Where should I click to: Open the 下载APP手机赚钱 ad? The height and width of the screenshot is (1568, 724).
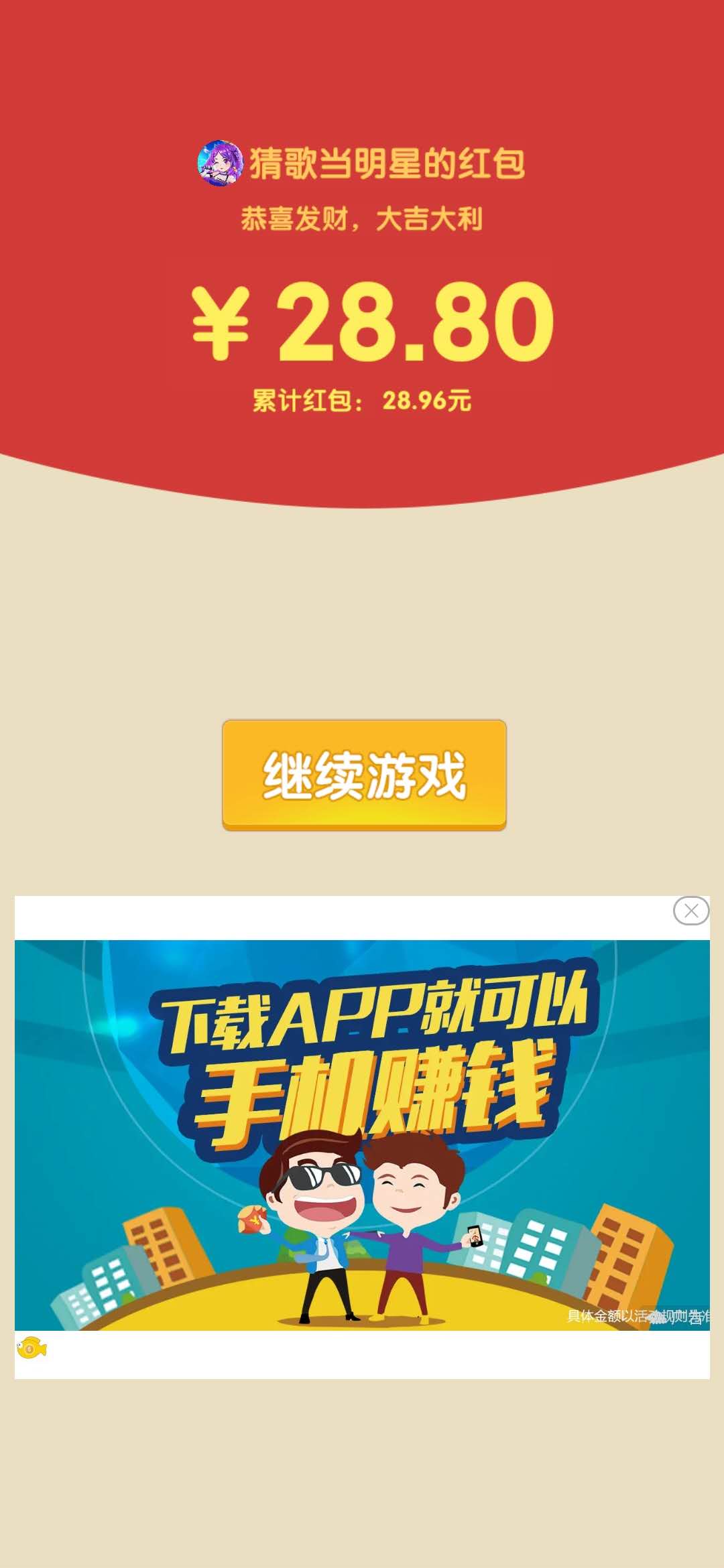[362, 1134]
